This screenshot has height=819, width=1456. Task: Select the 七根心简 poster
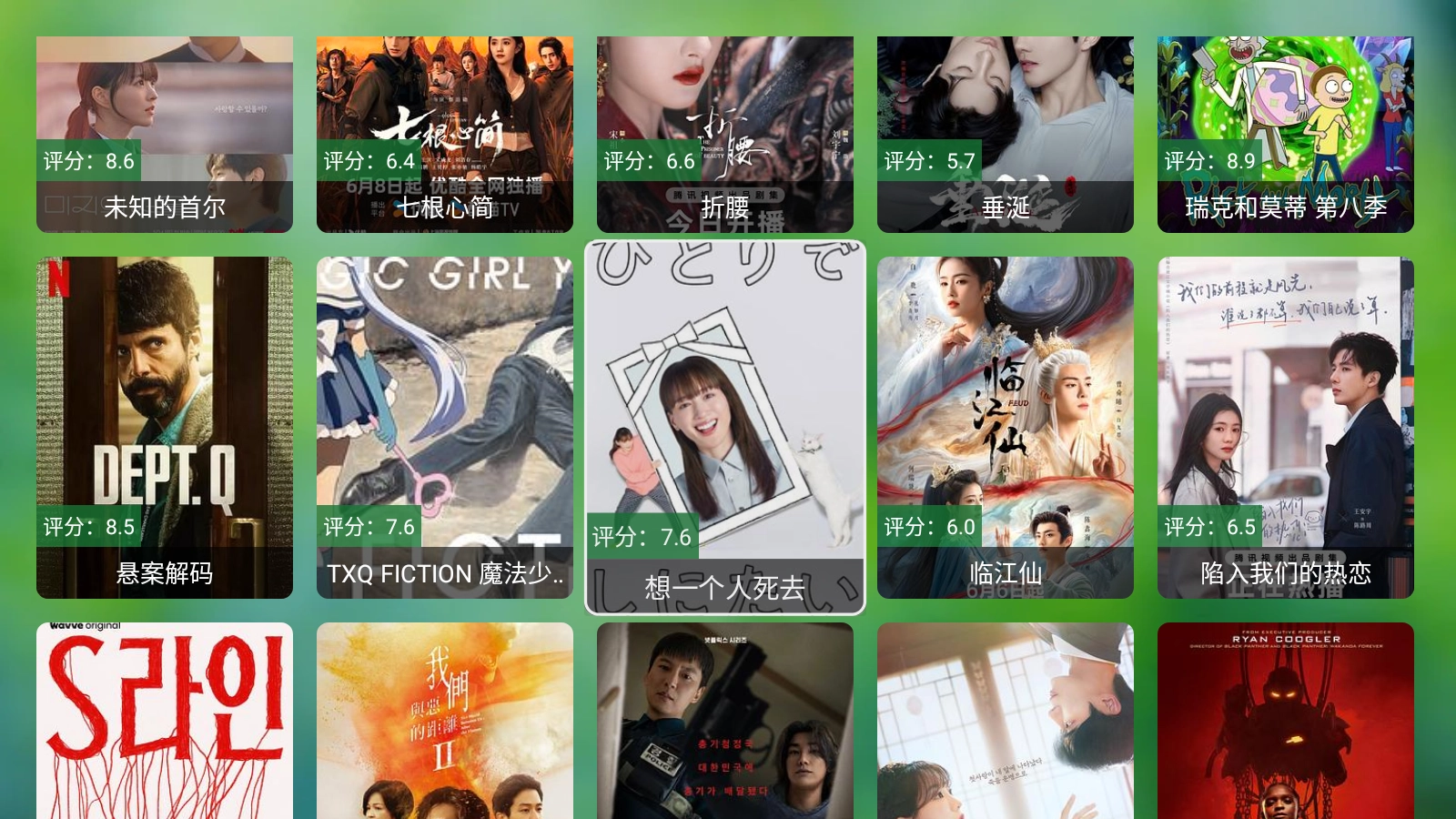445,135
